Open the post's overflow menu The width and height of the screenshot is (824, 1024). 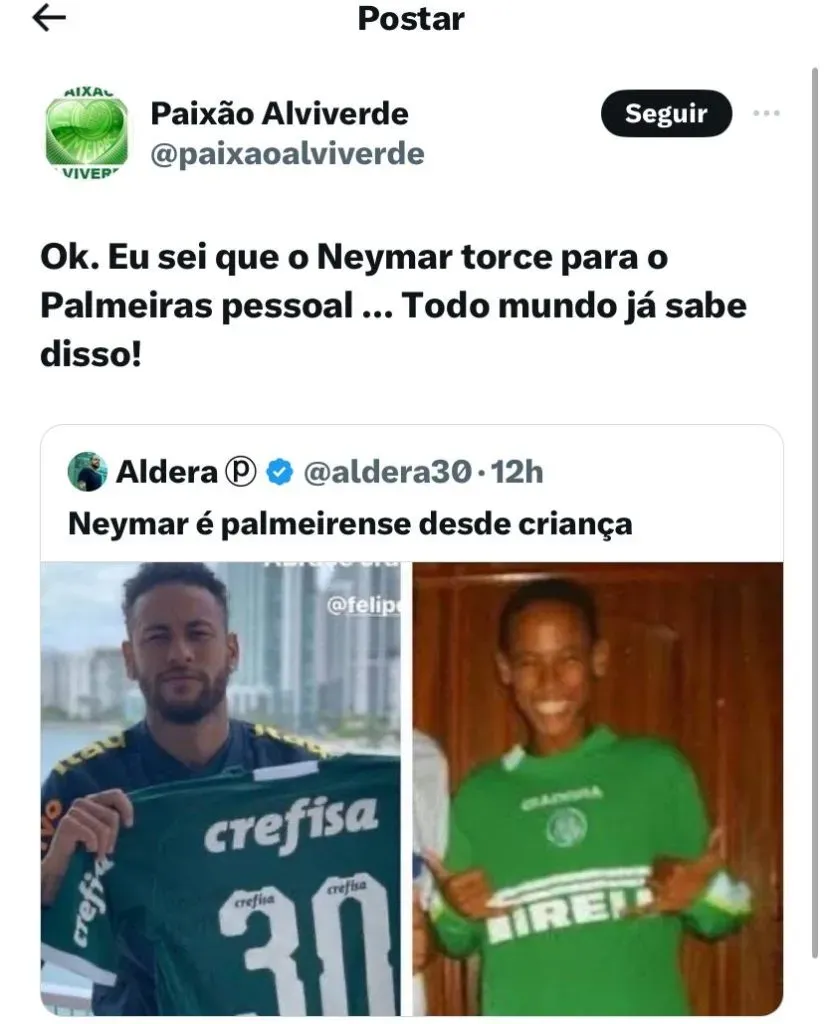(766, 114)
